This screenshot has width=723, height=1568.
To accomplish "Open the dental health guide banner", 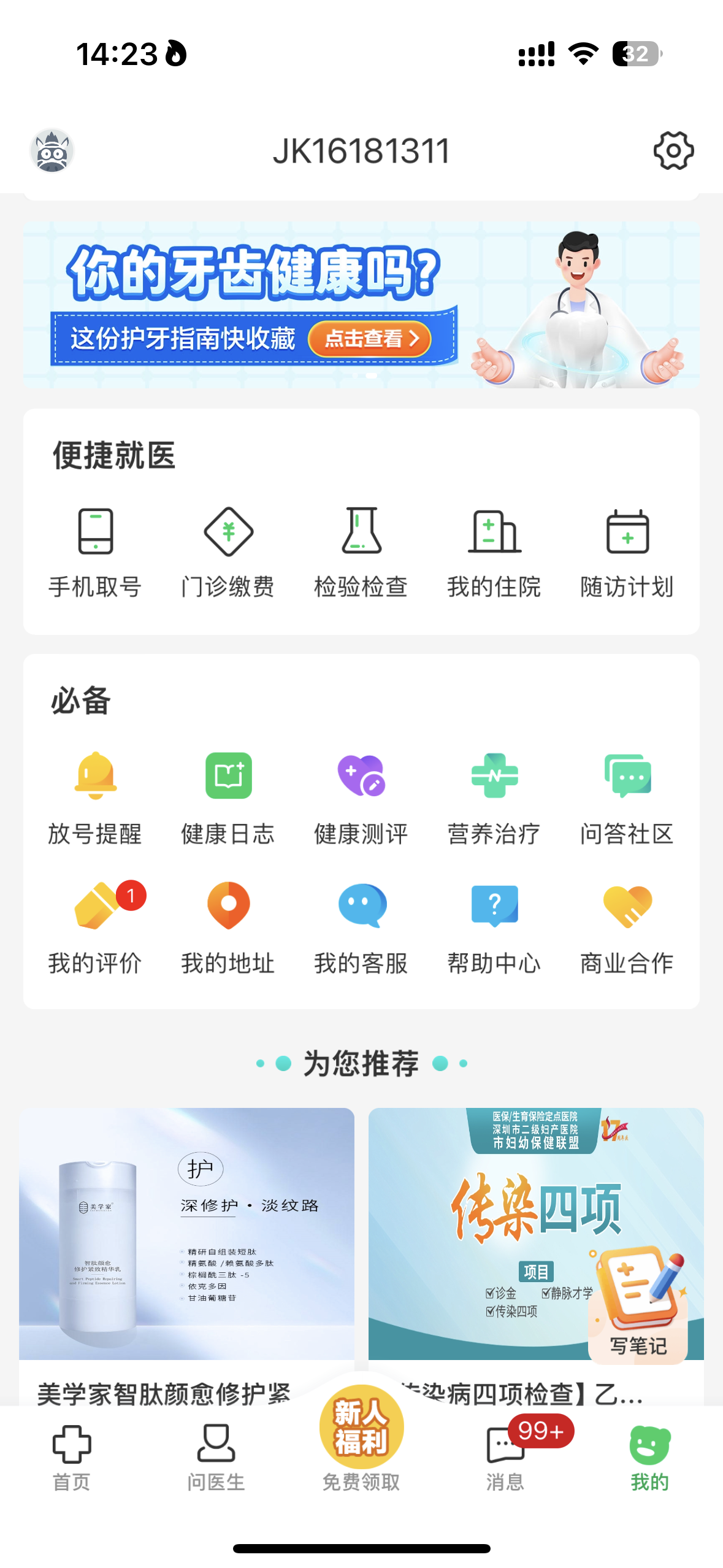I will click(x=361, y=305).
